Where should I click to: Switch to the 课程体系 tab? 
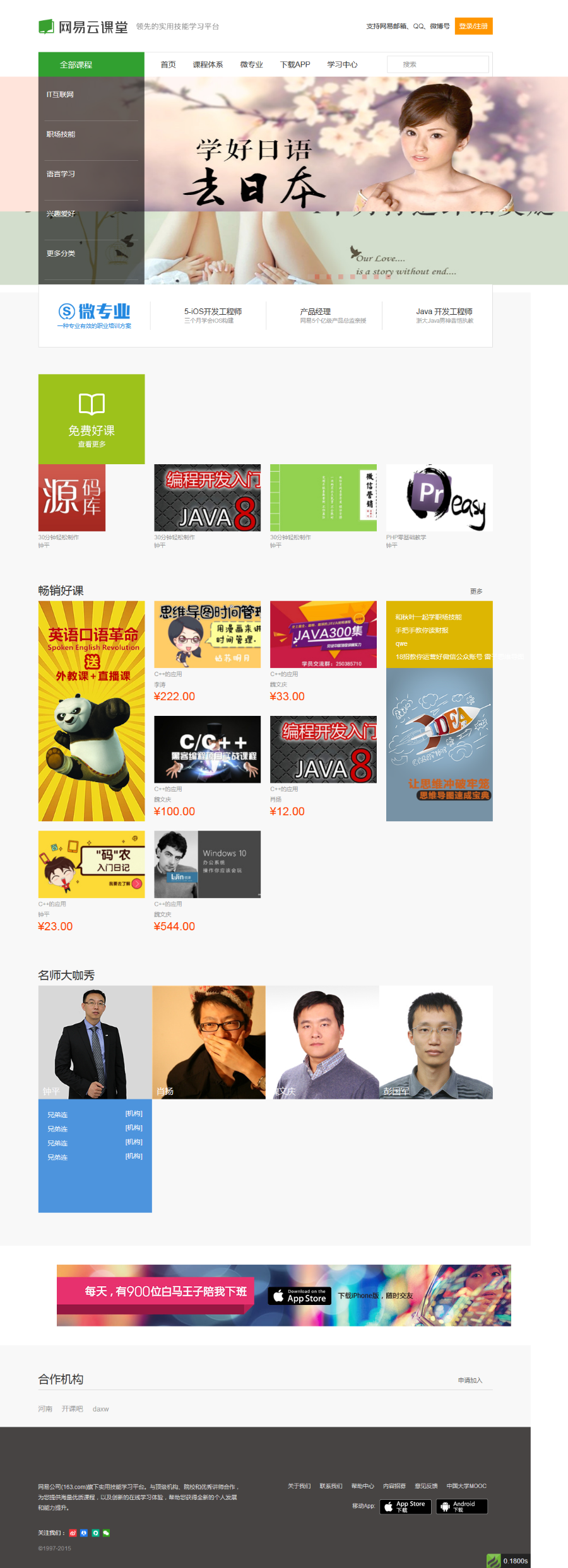click(x=208, y=65)
